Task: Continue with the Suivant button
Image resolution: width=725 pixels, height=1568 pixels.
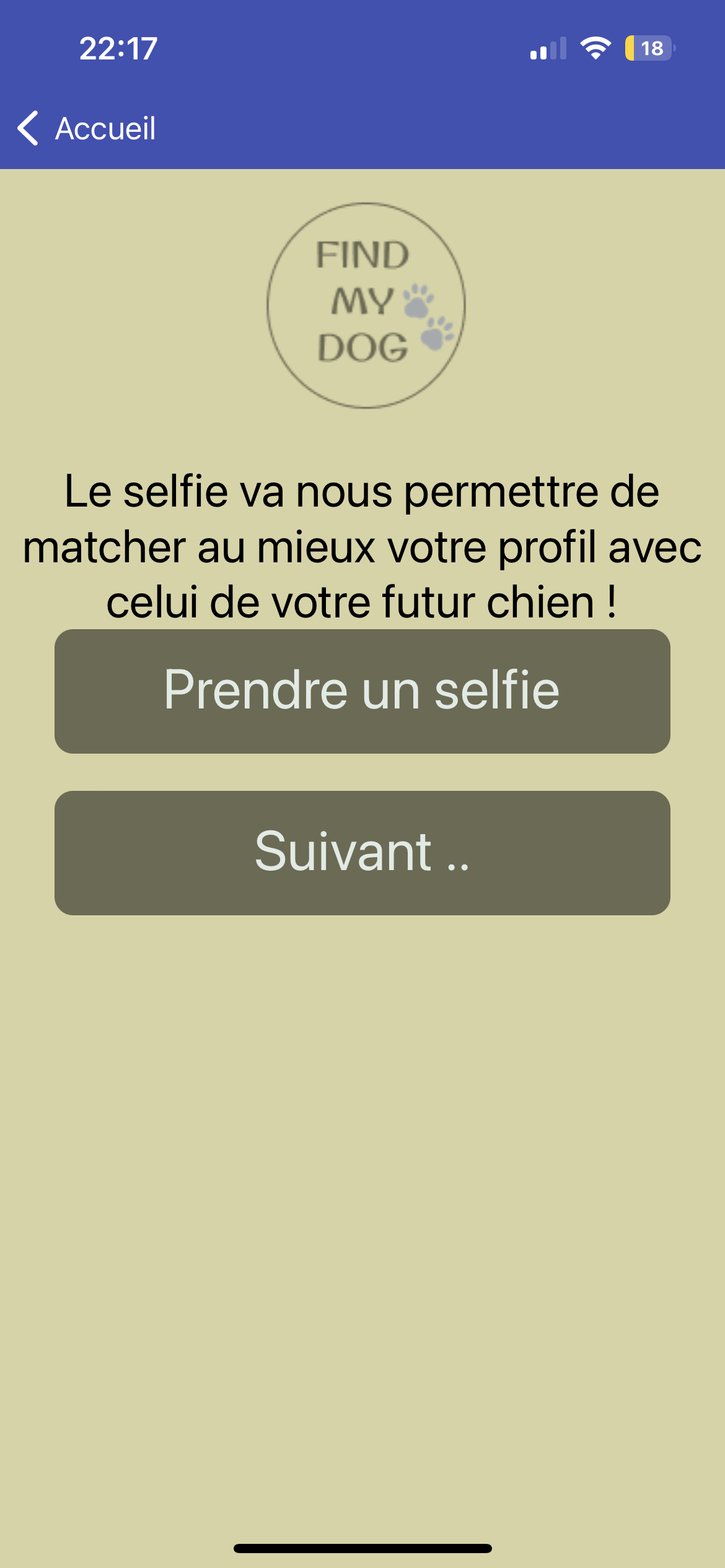Action: pyautogui.click(x=362, y=853)
